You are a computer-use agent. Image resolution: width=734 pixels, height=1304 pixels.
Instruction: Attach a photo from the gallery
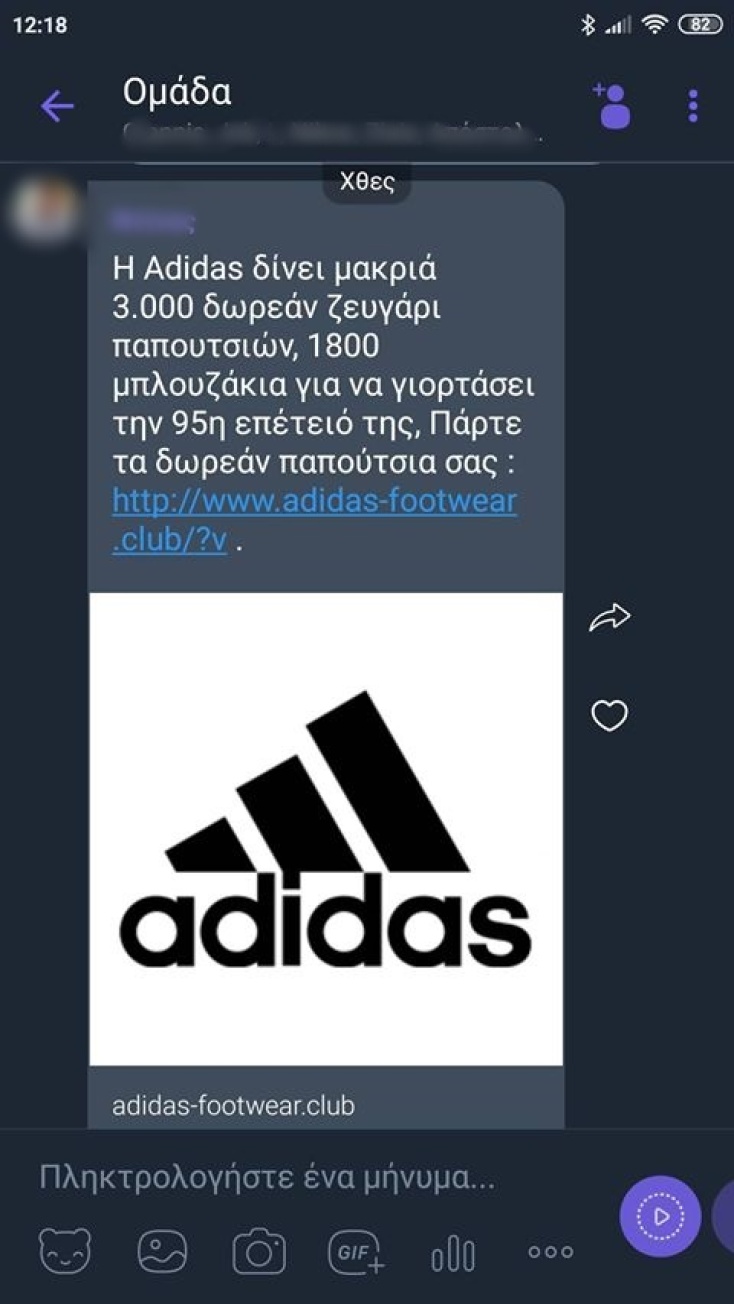click(x=162, y=1250)
